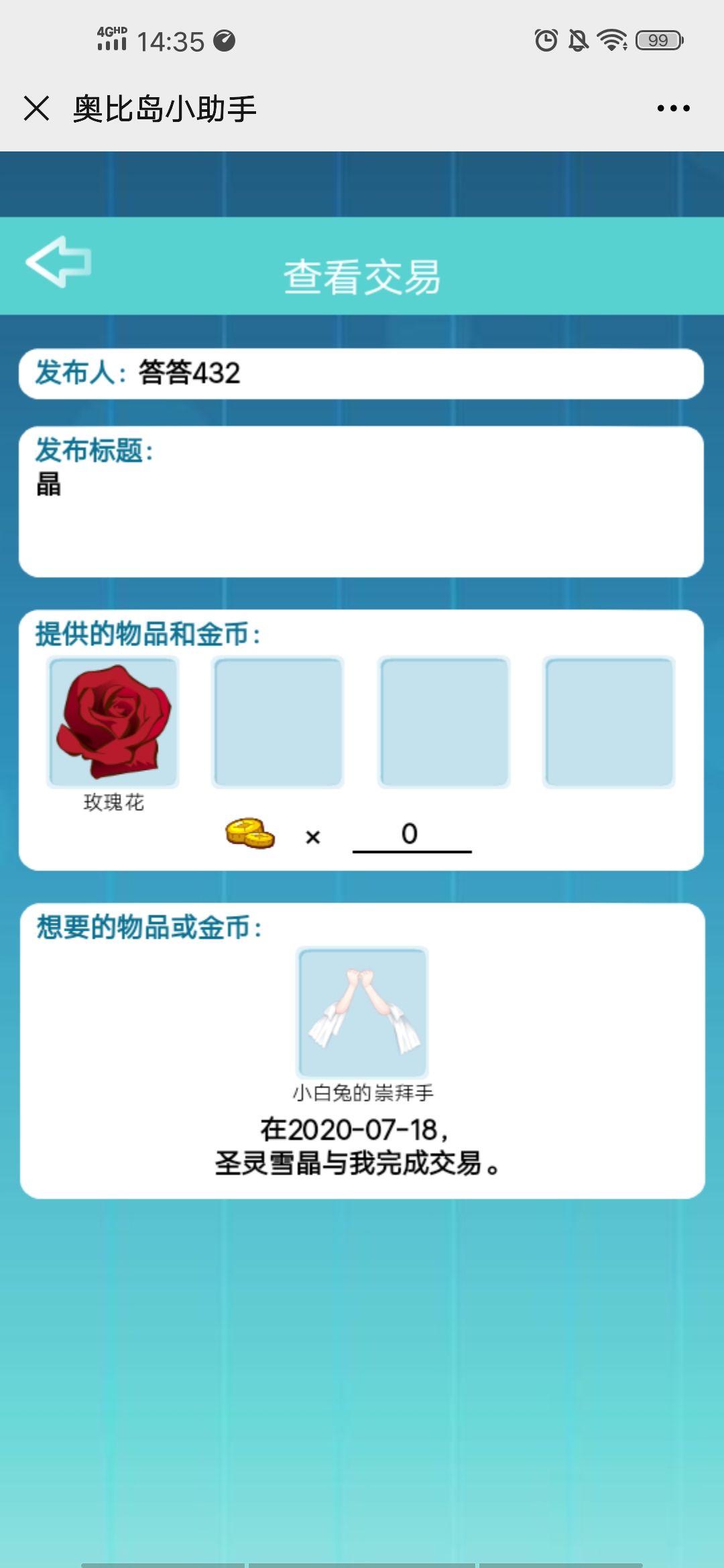Open the three-dot overflow menu
The width and height of the screenshot is (724, 1568).
coord(673,108)
